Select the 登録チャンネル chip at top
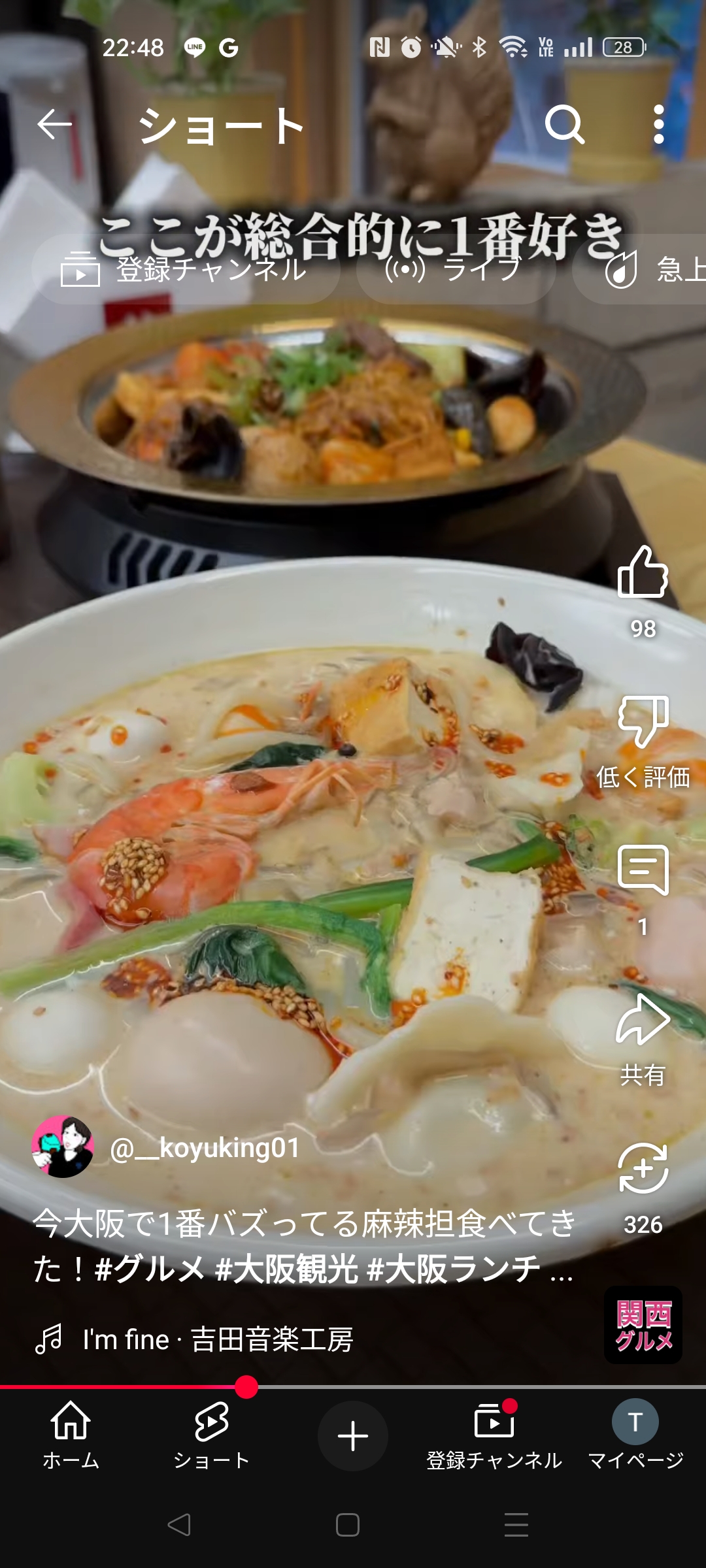This screenshot has height=1568, width=706. coord(186,269)
